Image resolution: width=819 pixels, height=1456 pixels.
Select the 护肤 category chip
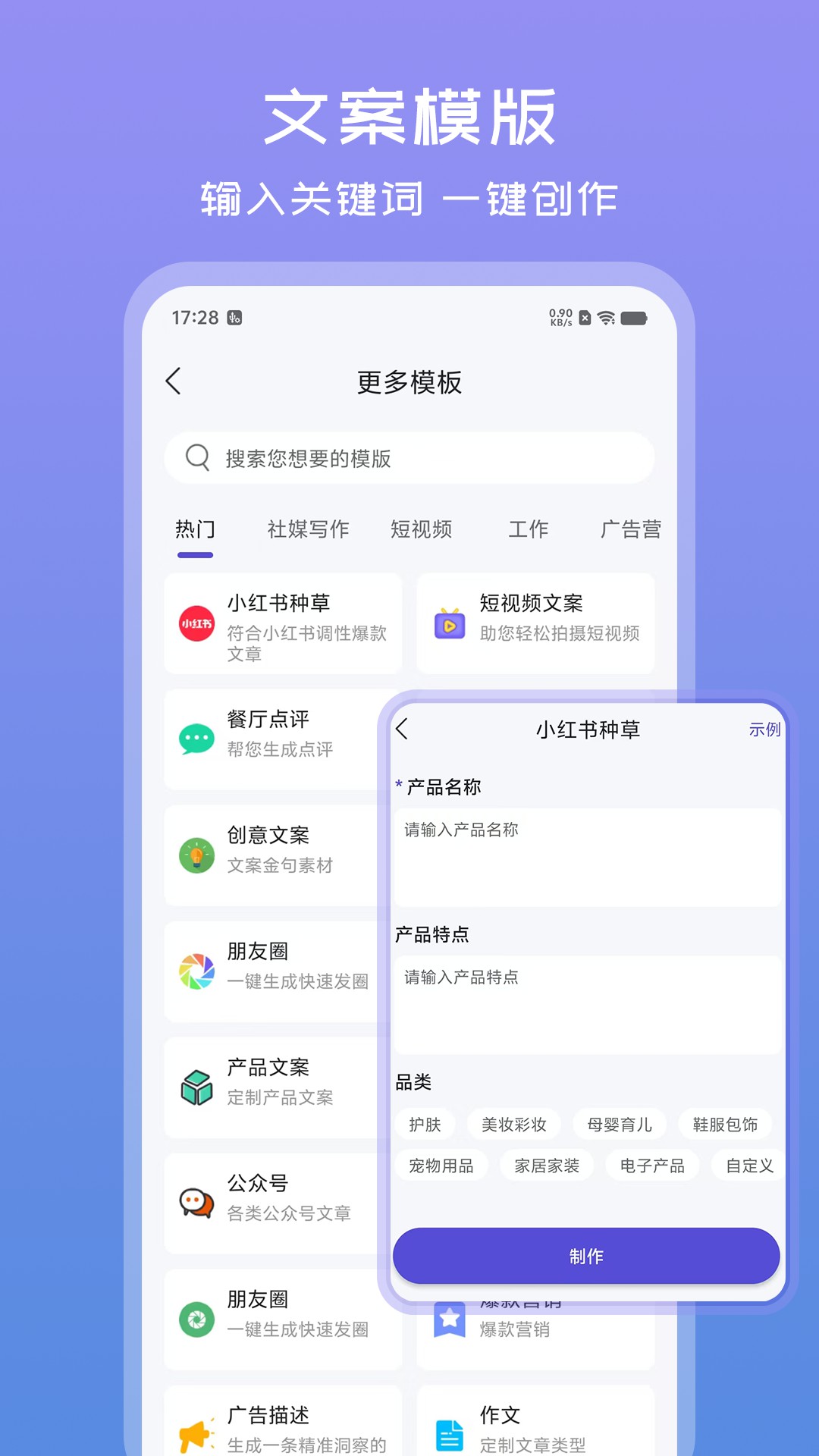coord(425,1124)
